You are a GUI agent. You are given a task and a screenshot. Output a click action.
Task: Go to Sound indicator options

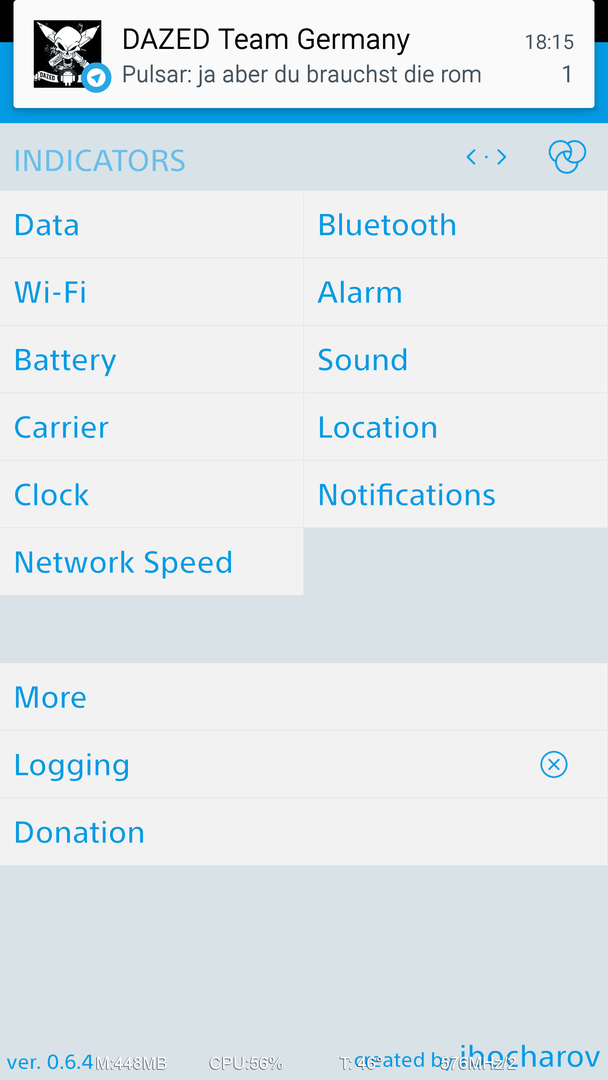(456, 360)
